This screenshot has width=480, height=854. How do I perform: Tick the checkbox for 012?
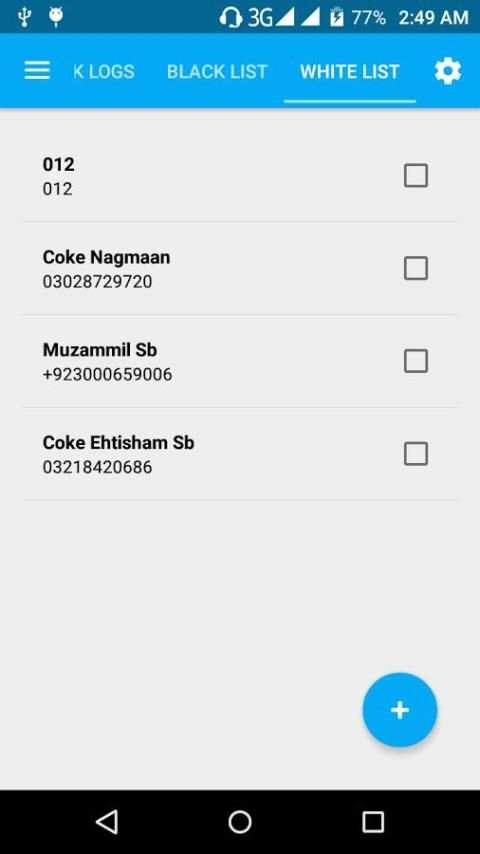pos(416,175)
